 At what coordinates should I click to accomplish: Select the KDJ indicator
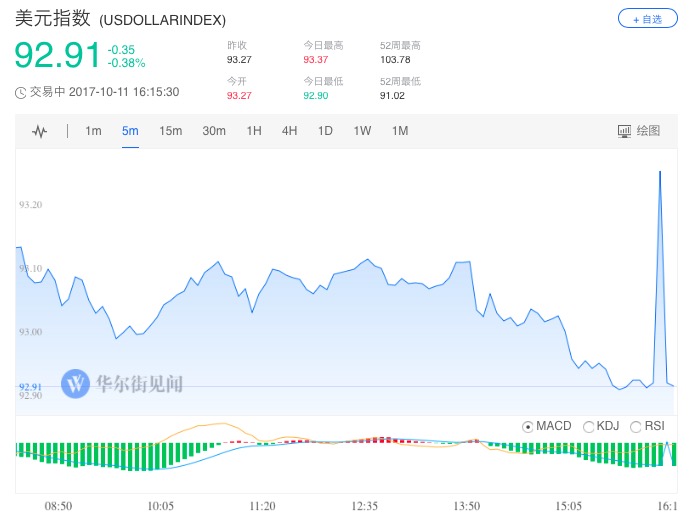tap(601, 426)
